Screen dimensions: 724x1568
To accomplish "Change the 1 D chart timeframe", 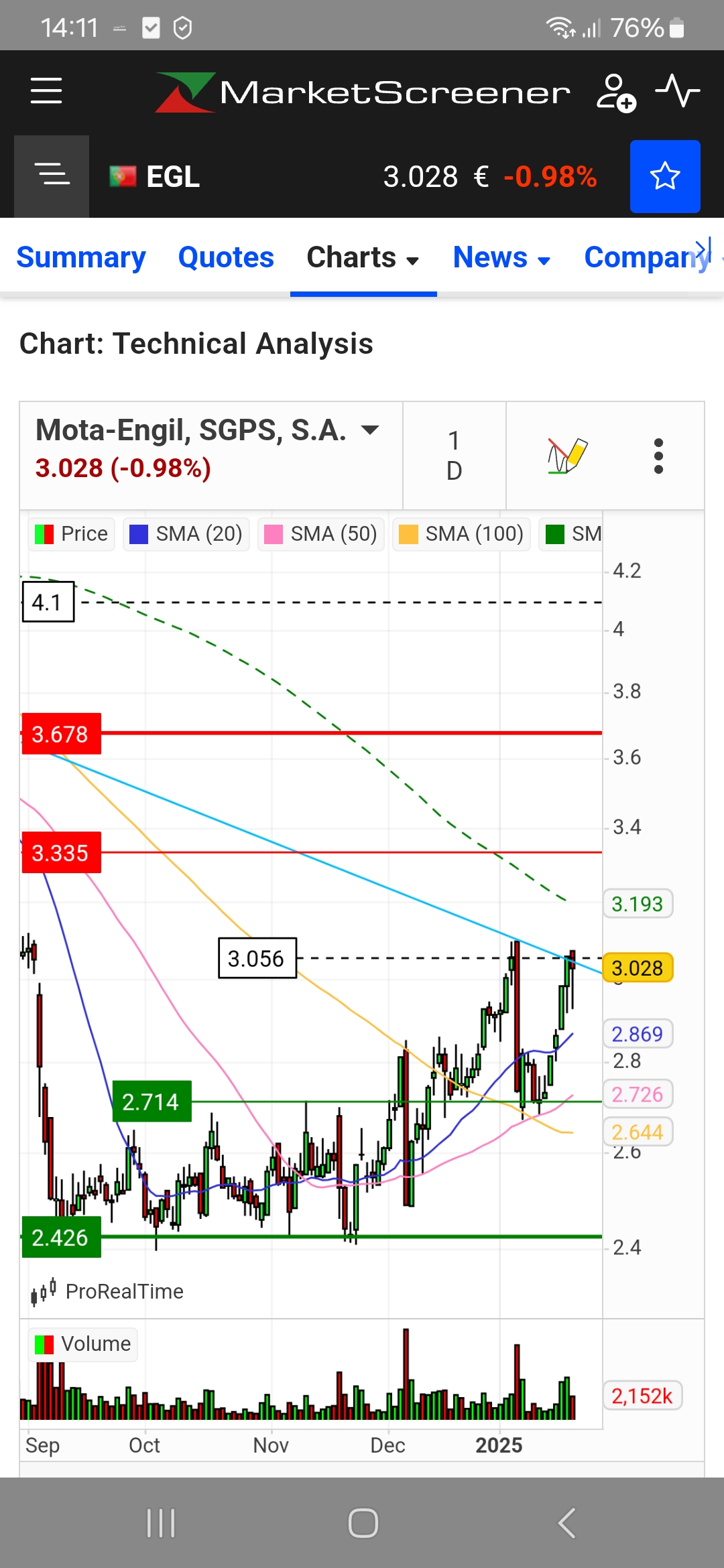I will click(x=454, y=456).
